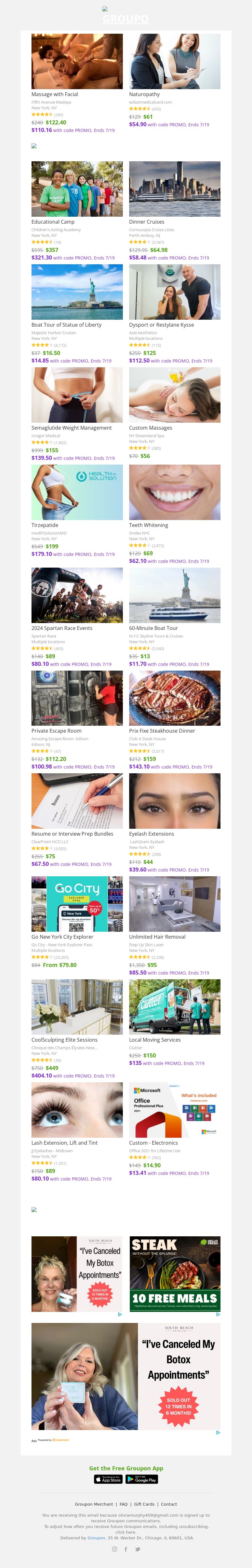Open the Private Escape Room deal
The width and height of the screenshot is (252, 1568).
click(x=77, y=698)
